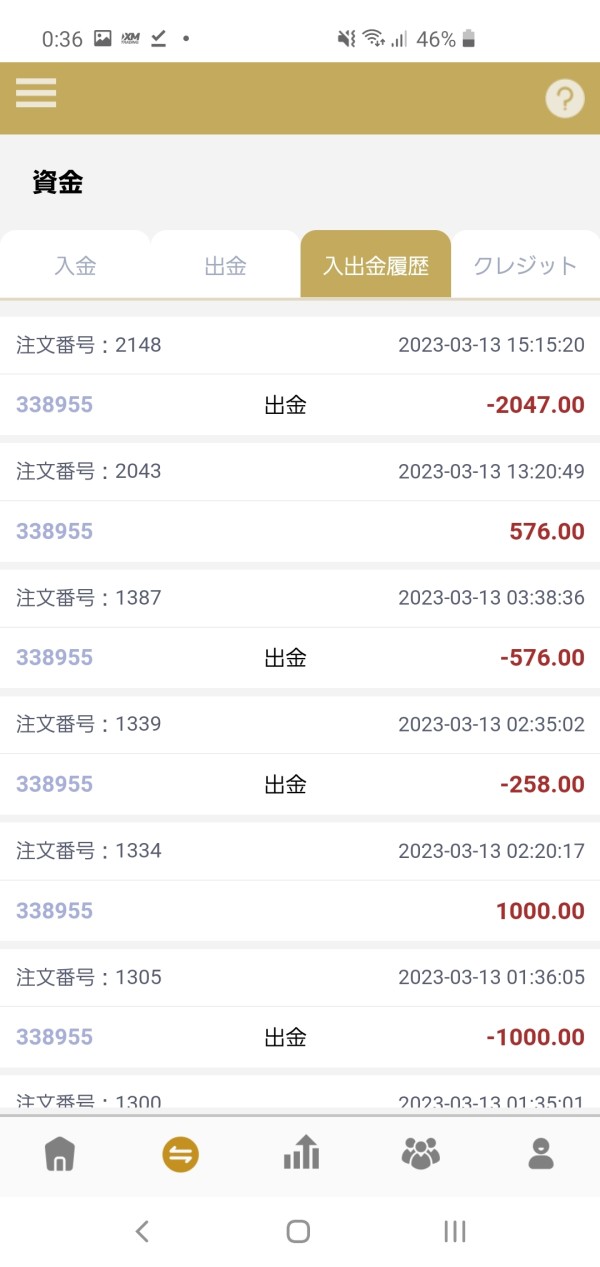Open the help question mark icon
The image size is (600, 1267).
click(x=564, y=99)
